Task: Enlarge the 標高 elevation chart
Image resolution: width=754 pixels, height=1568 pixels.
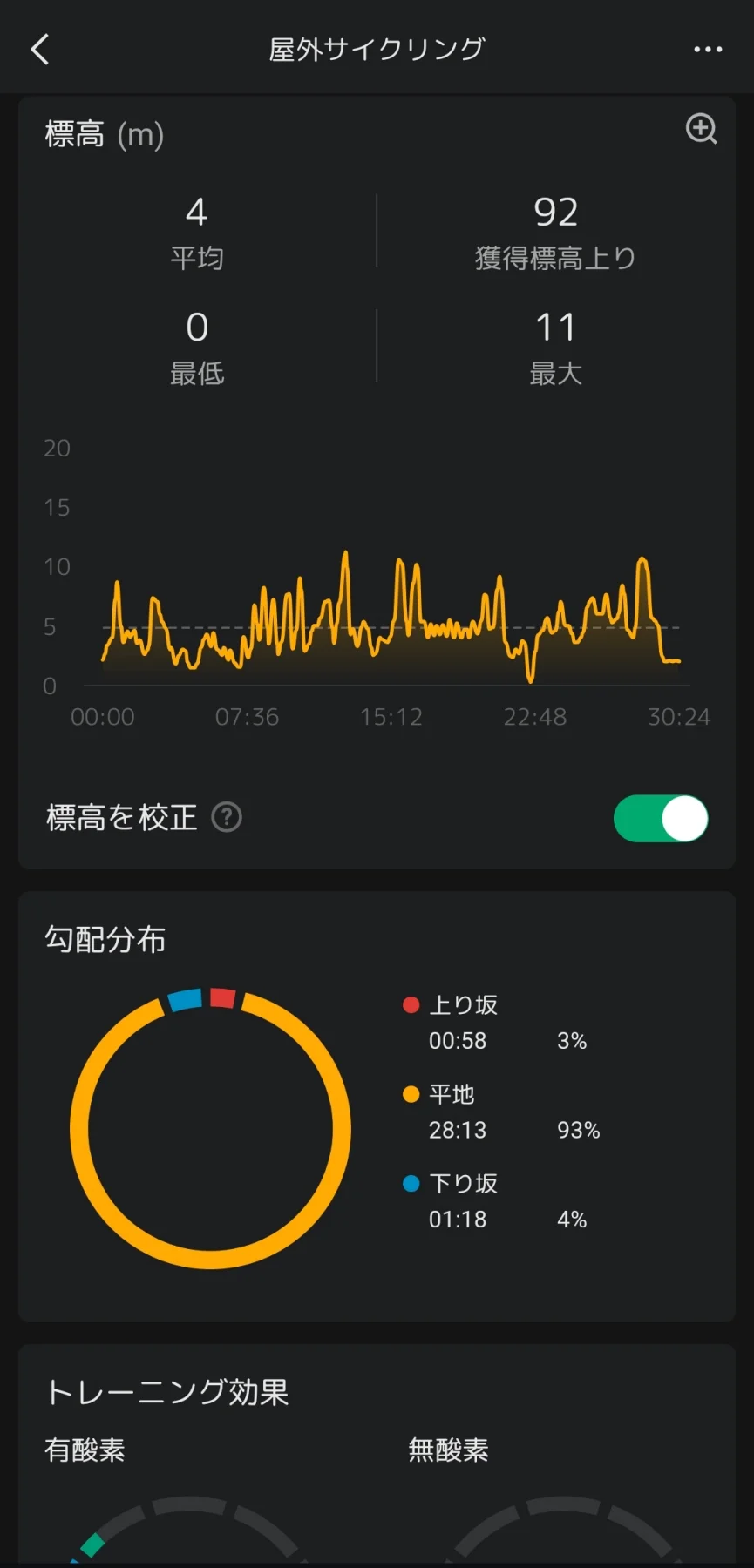Action: 701,129
